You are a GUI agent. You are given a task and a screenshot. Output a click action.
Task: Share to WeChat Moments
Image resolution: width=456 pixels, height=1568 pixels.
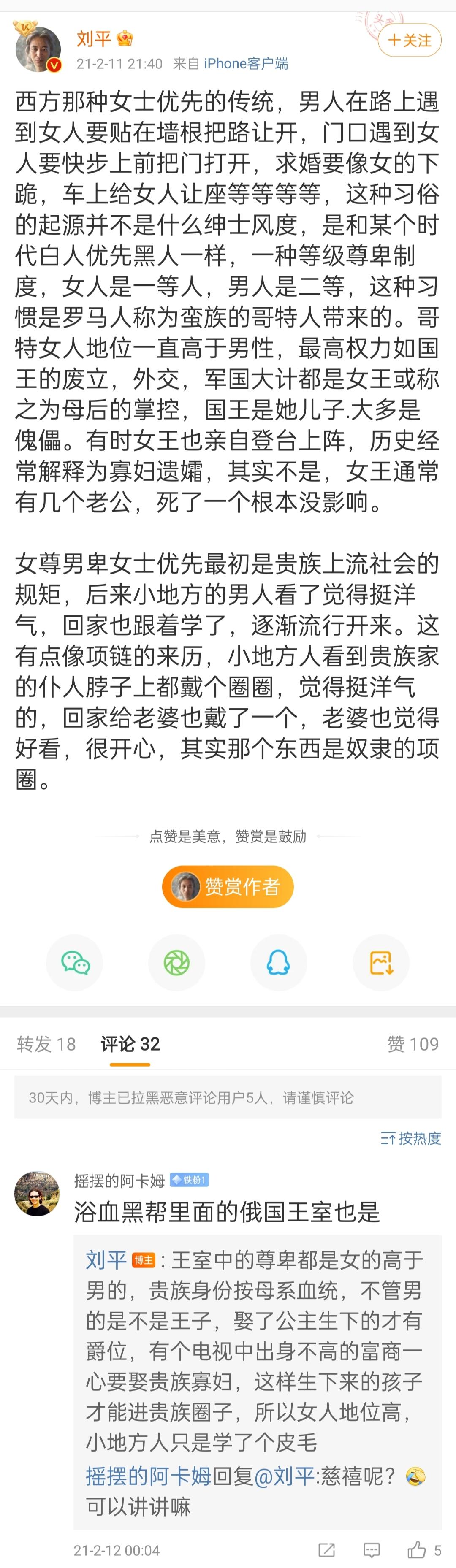176,963
